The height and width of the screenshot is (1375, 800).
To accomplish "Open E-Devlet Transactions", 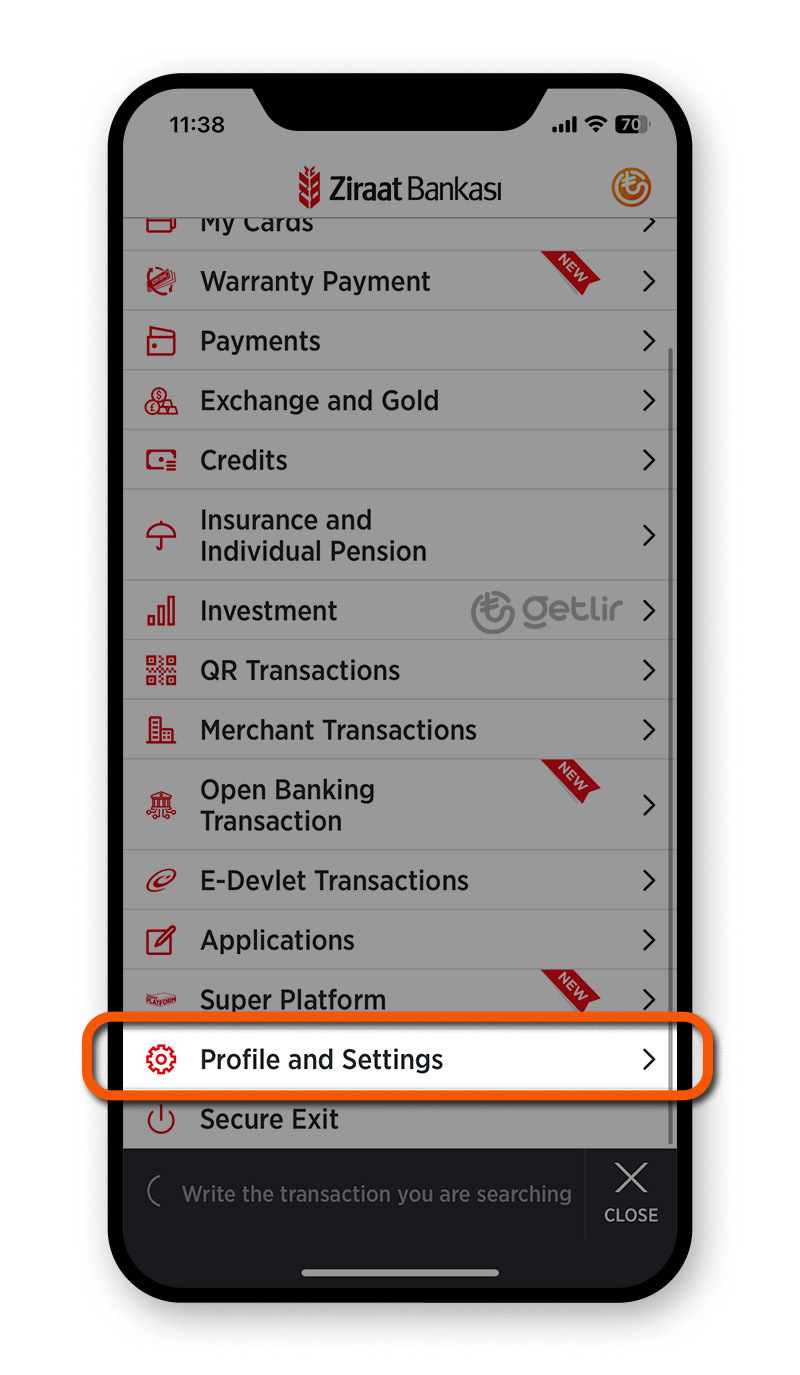I will click(399, 880).
